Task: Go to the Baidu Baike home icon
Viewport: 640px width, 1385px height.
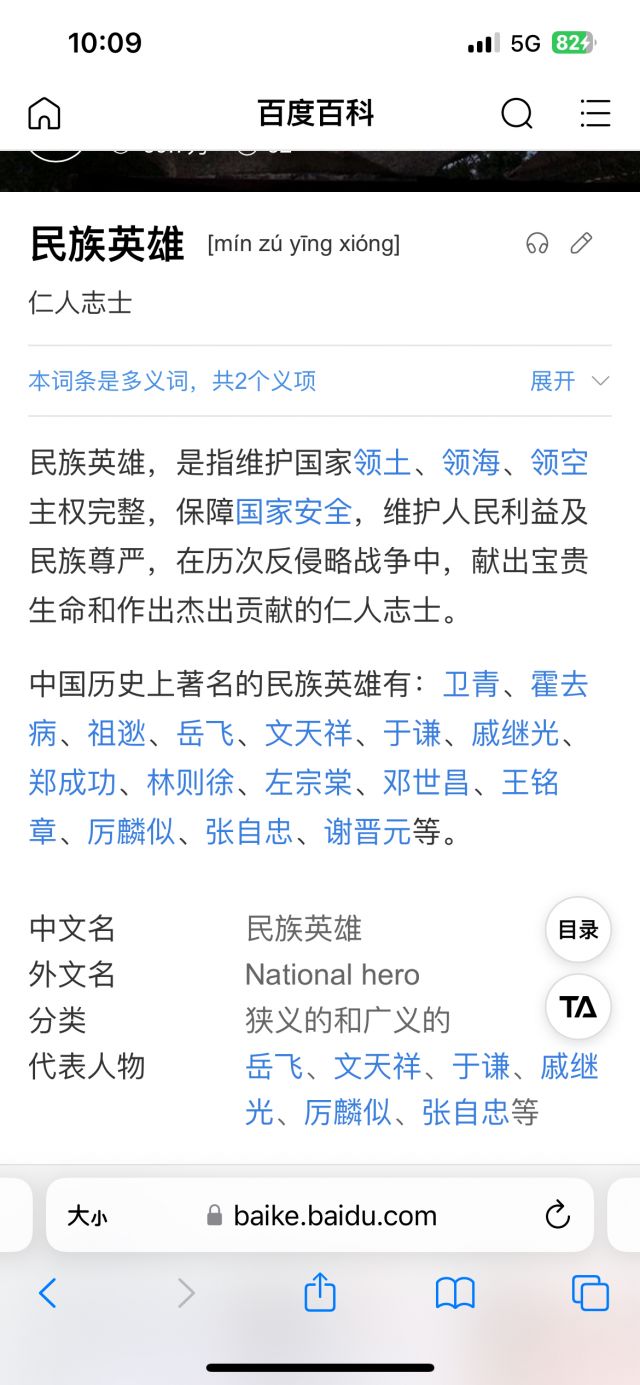Action: tap(44, 114)
